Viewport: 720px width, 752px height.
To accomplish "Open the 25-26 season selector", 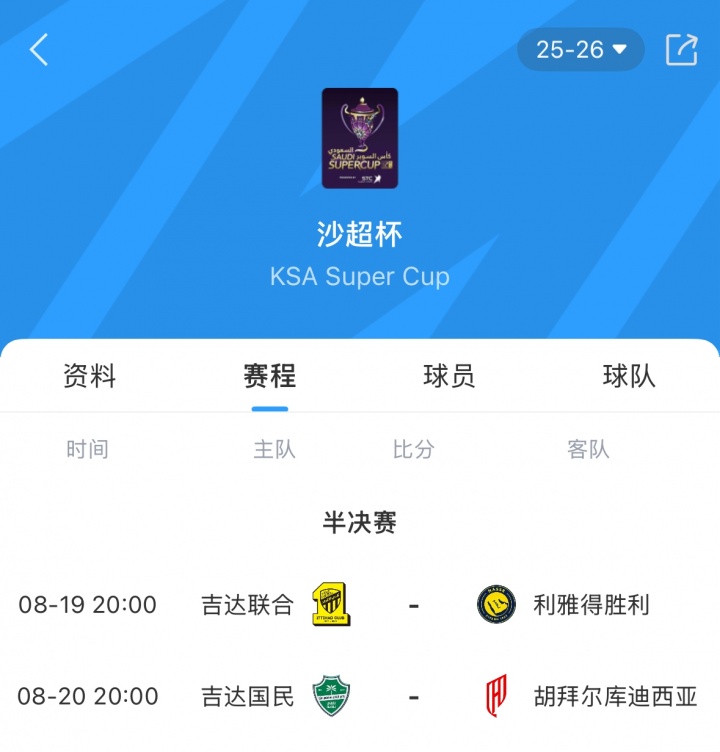I will coord(581,49).
